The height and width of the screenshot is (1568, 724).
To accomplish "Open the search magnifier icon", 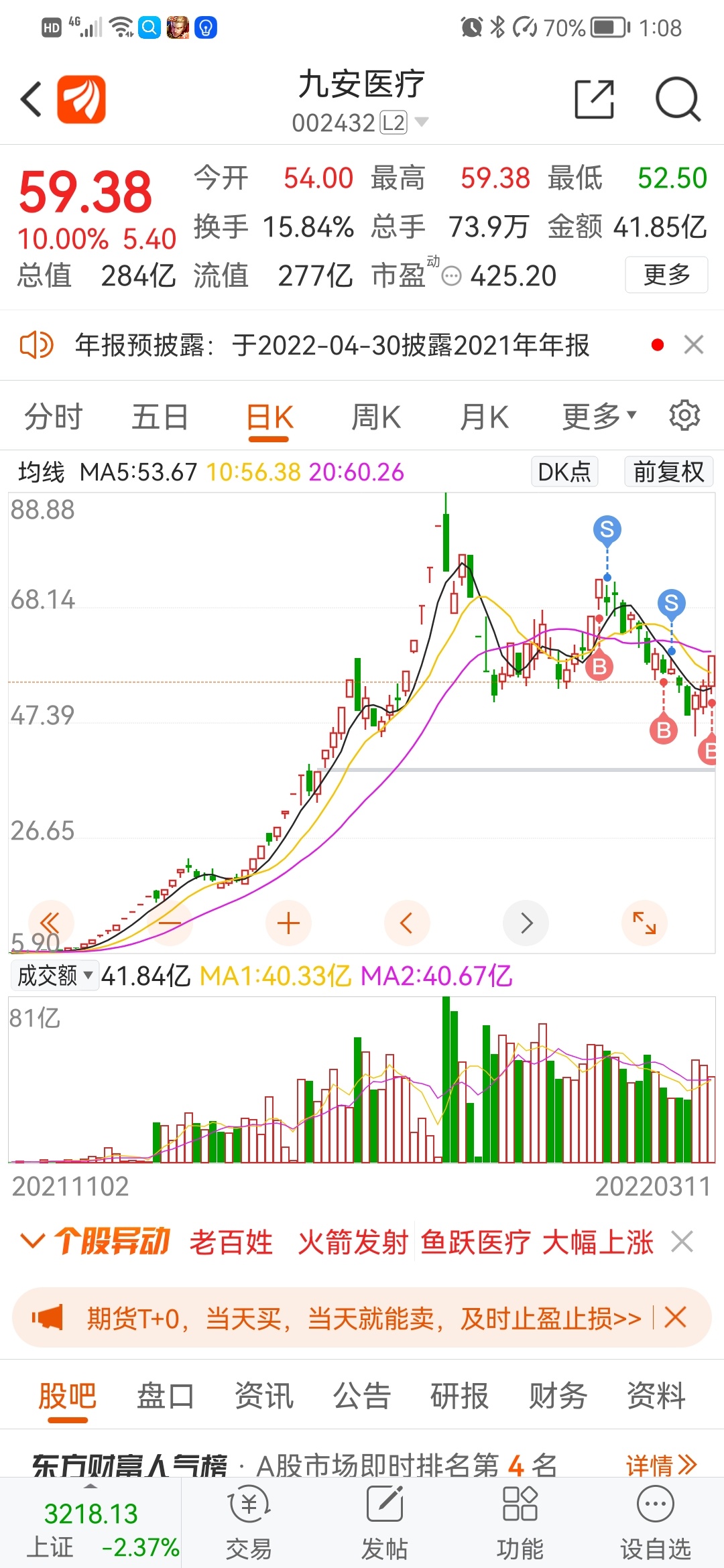I will pyautogui.click(x=678, y=99).
